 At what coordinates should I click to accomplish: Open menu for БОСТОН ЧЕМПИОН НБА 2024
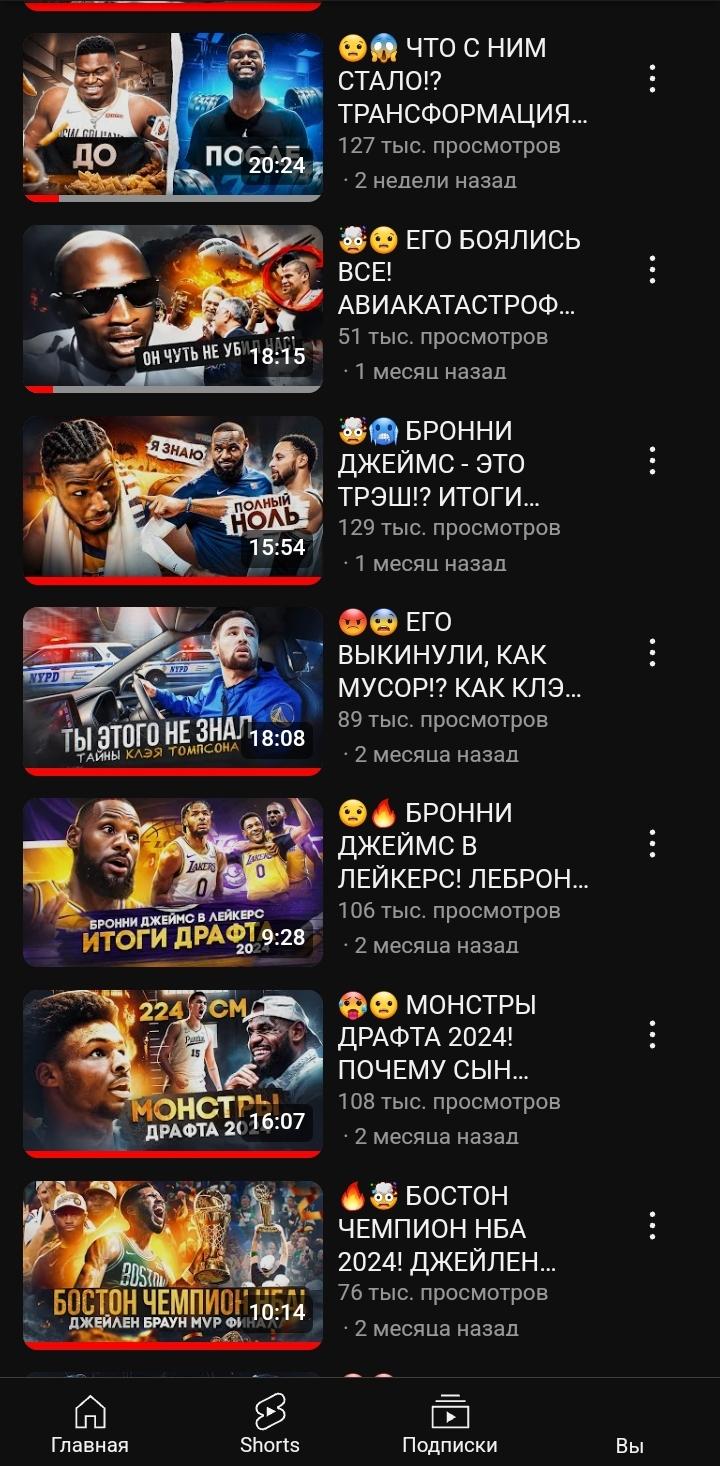point(652,1226)
